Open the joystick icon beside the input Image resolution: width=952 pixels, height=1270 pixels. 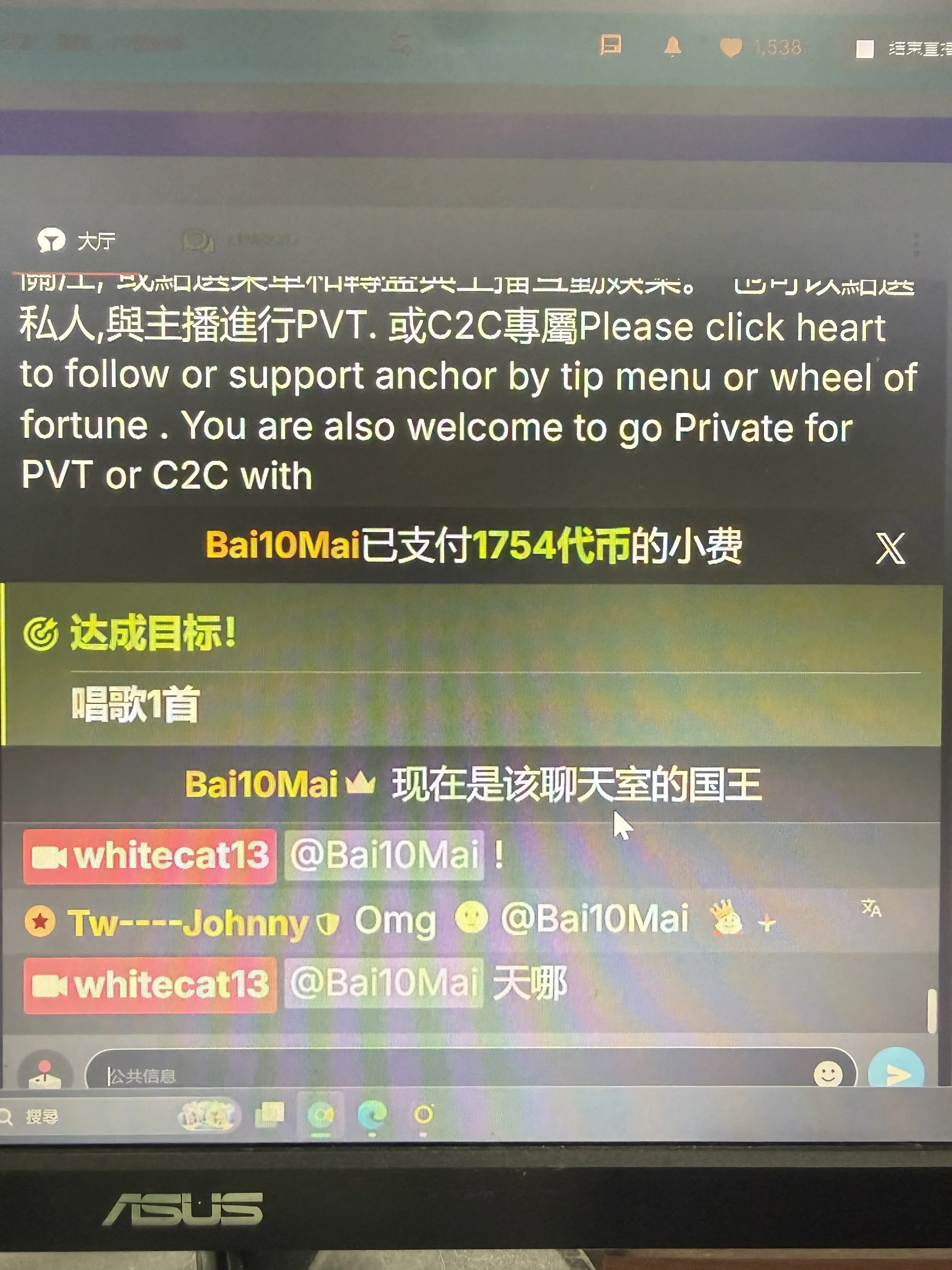pyautogui.click(x=45, y=1072)
